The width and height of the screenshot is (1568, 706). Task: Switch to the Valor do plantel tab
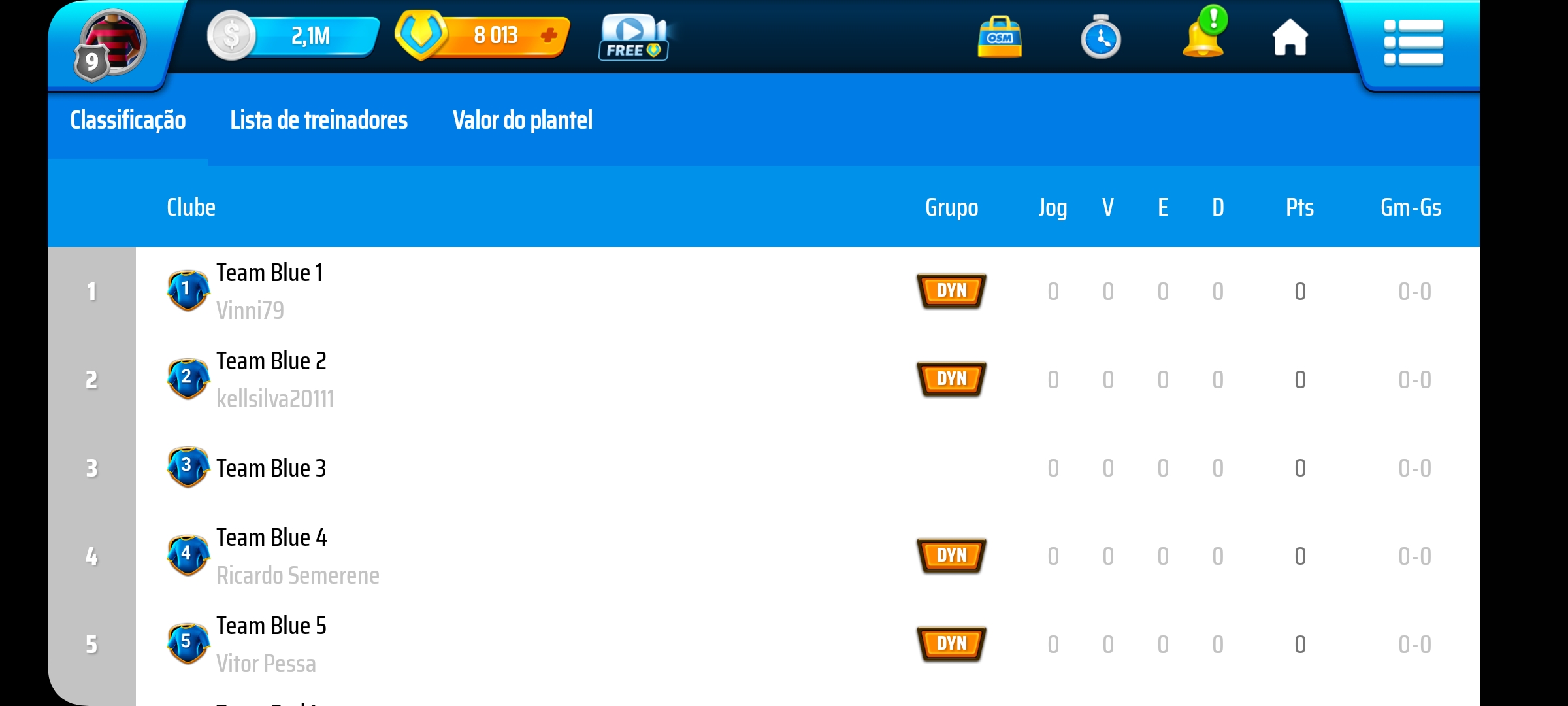522,120
